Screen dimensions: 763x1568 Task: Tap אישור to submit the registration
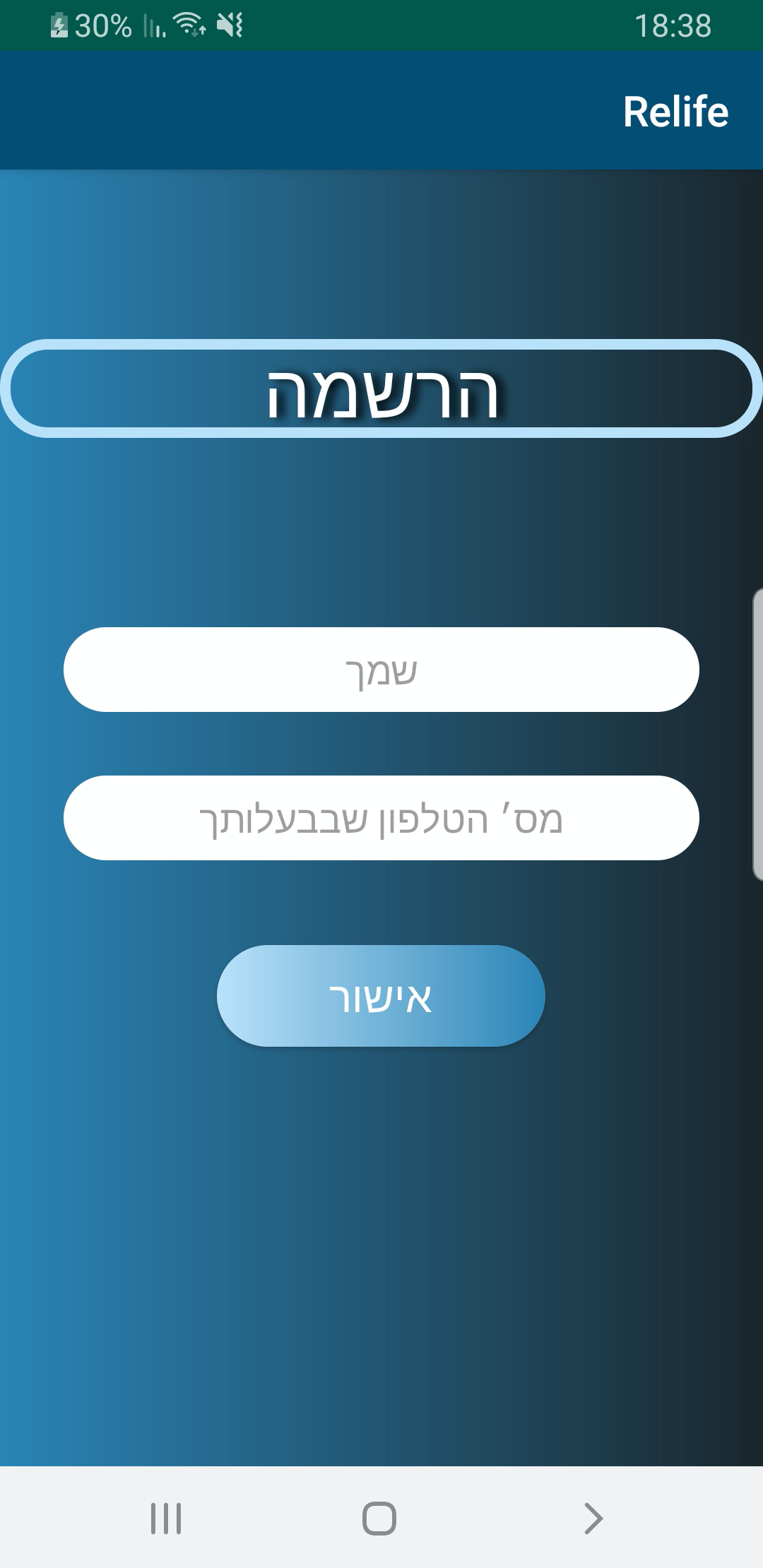[x=381, y=996]
